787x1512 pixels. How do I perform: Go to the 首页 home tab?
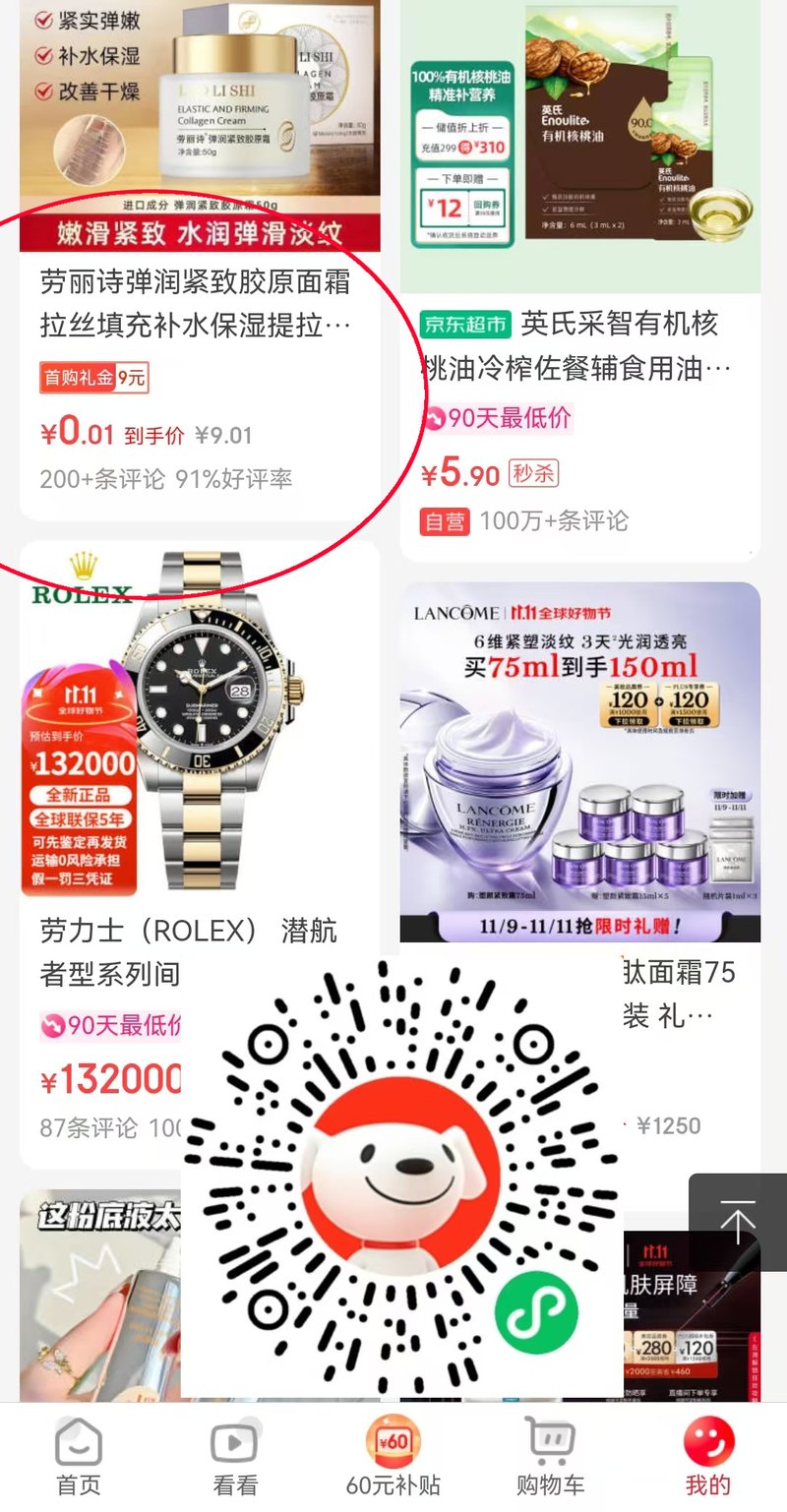(79, 1458)
